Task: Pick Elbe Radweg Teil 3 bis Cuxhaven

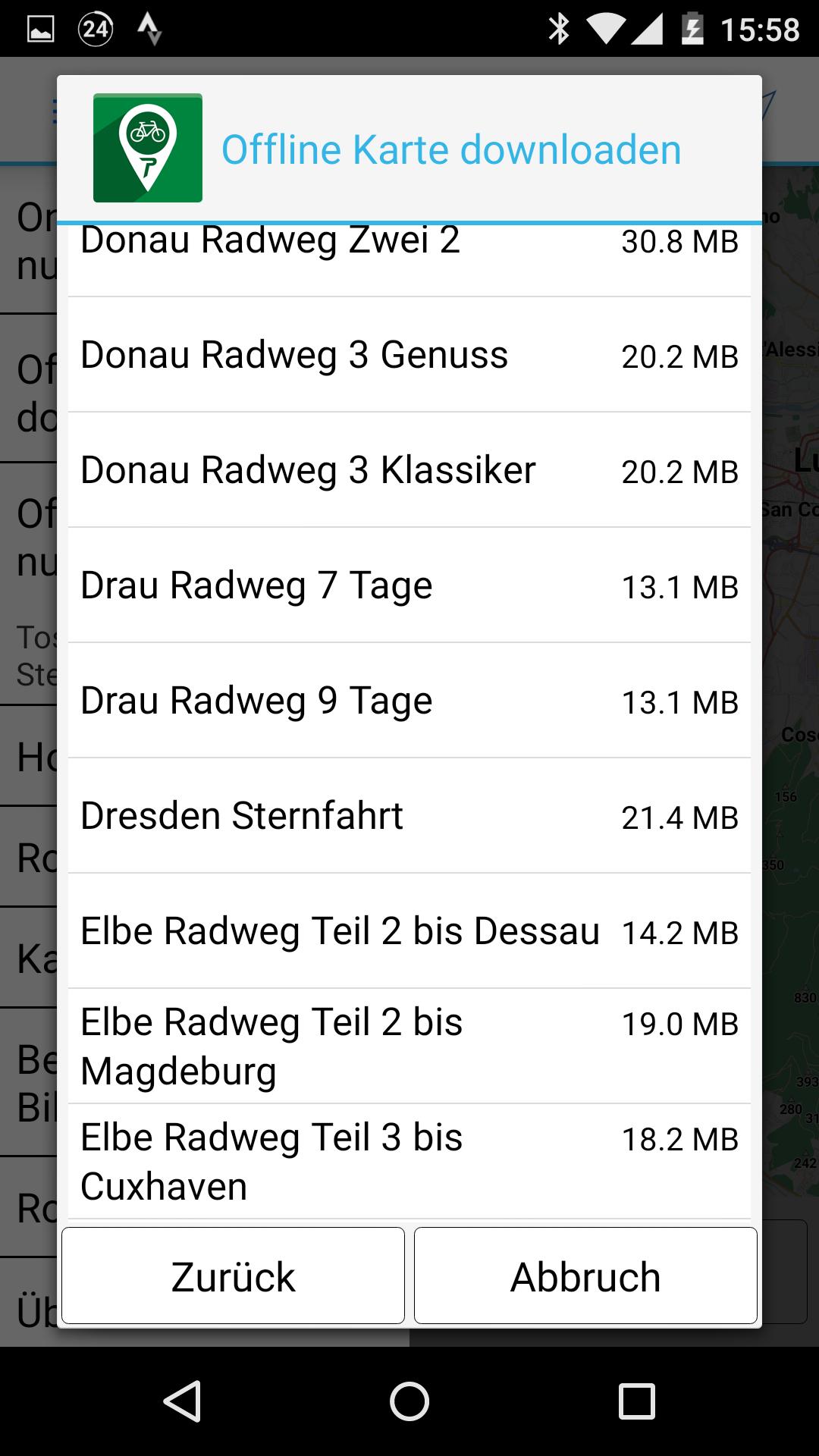Action: (x=409, y=1162)
